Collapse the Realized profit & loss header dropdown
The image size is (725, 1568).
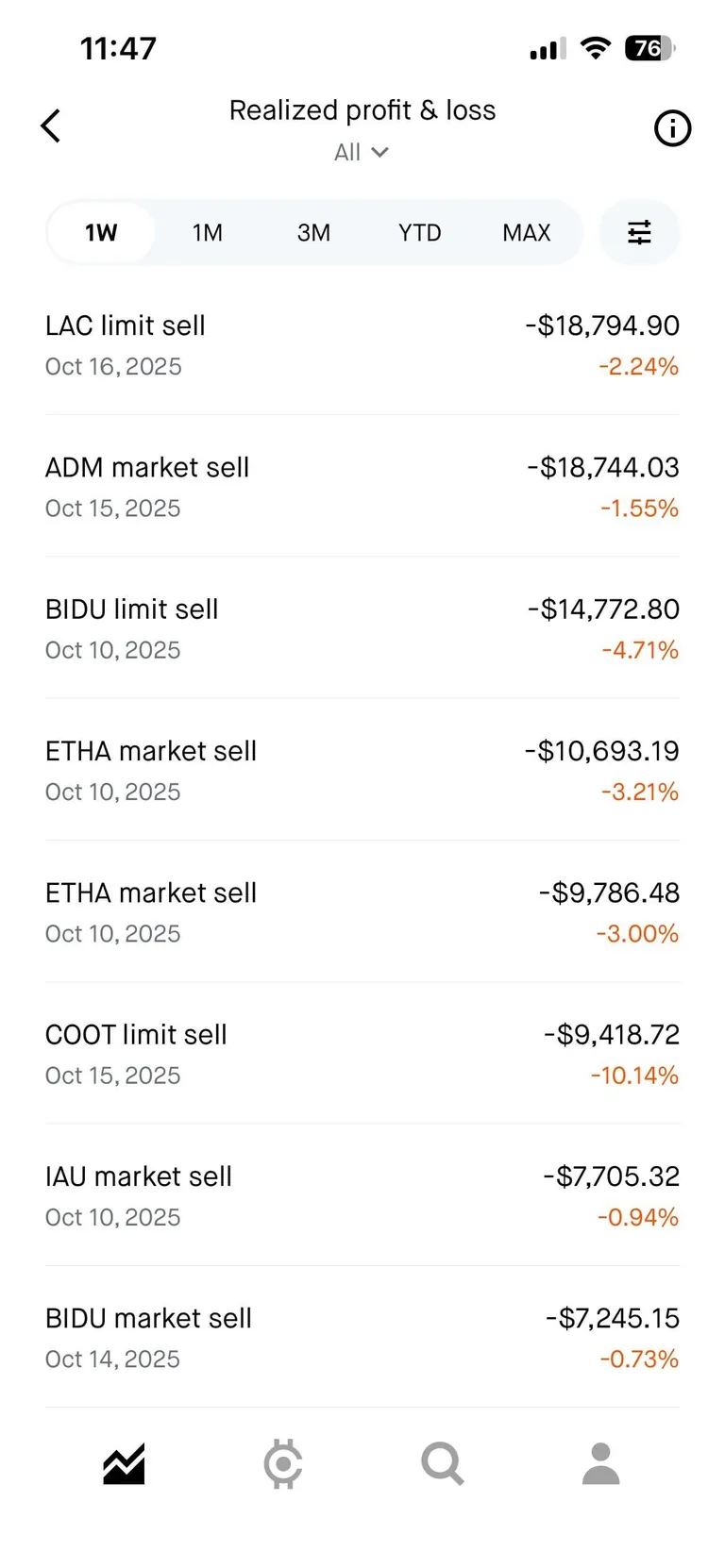click(x=362, y=152)
